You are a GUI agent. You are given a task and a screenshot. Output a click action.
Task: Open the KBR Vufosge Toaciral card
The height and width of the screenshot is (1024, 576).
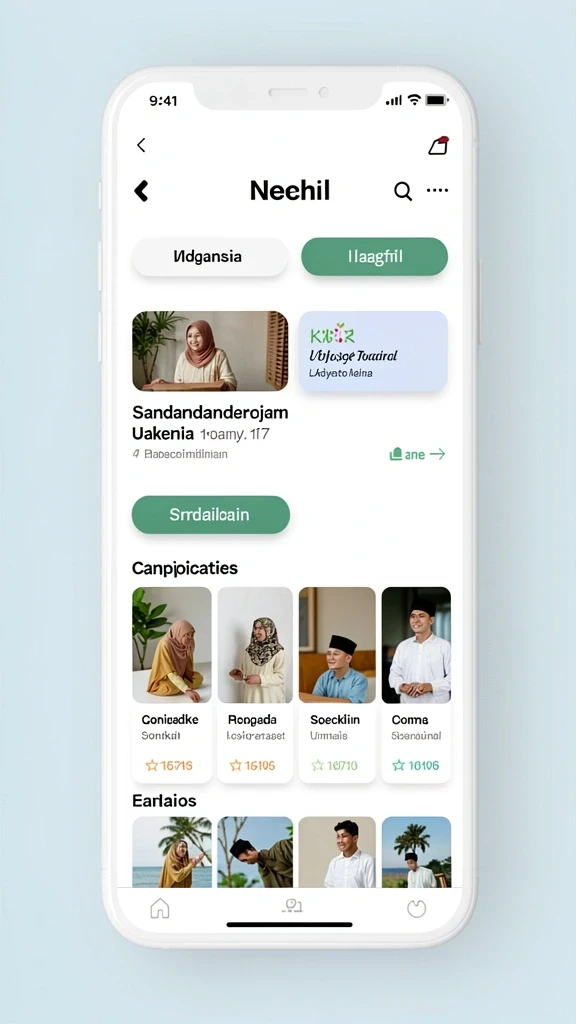pyautogui.click(x=373, y=351)
